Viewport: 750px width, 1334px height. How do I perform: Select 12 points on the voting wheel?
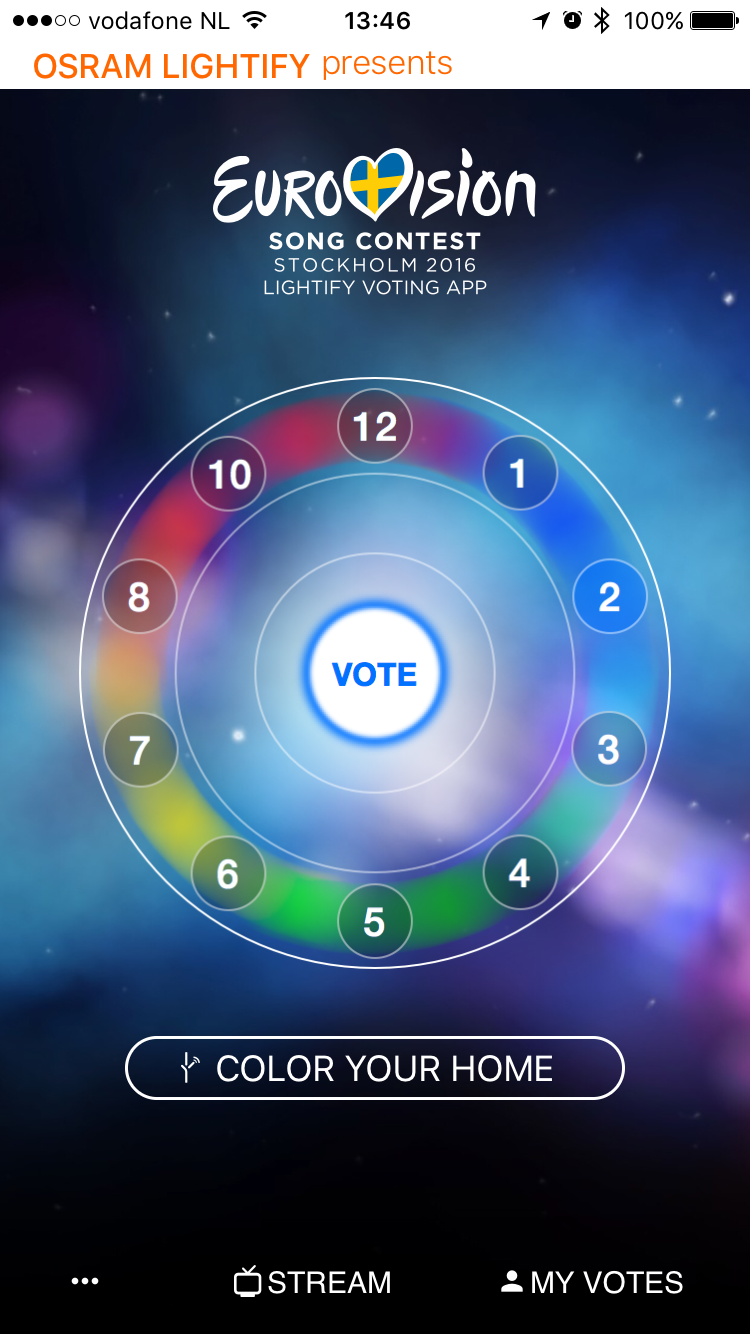375,427
